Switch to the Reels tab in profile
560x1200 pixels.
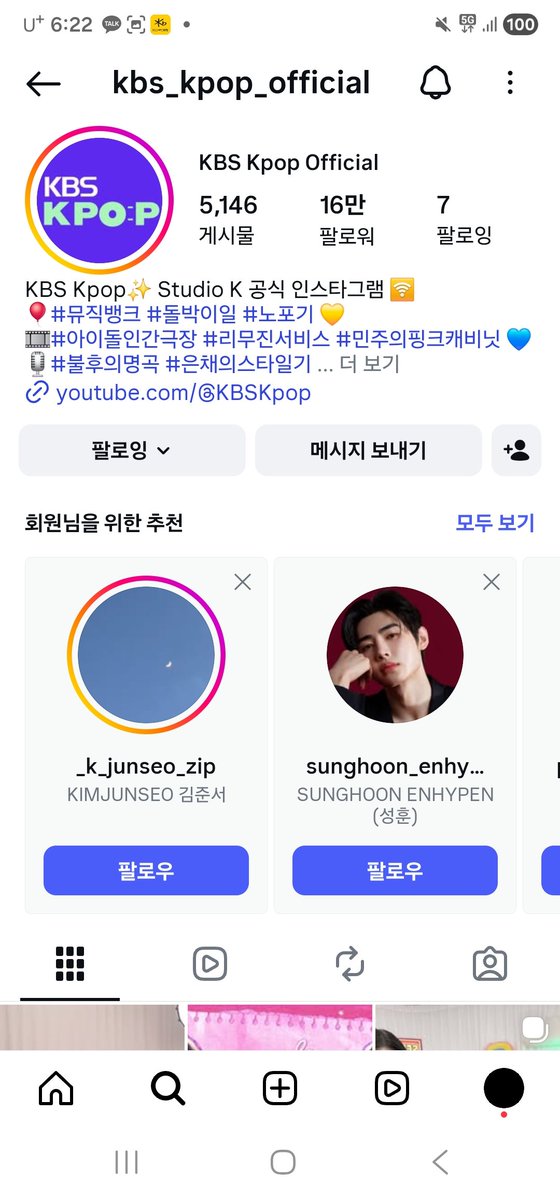(x=210, y=964)
